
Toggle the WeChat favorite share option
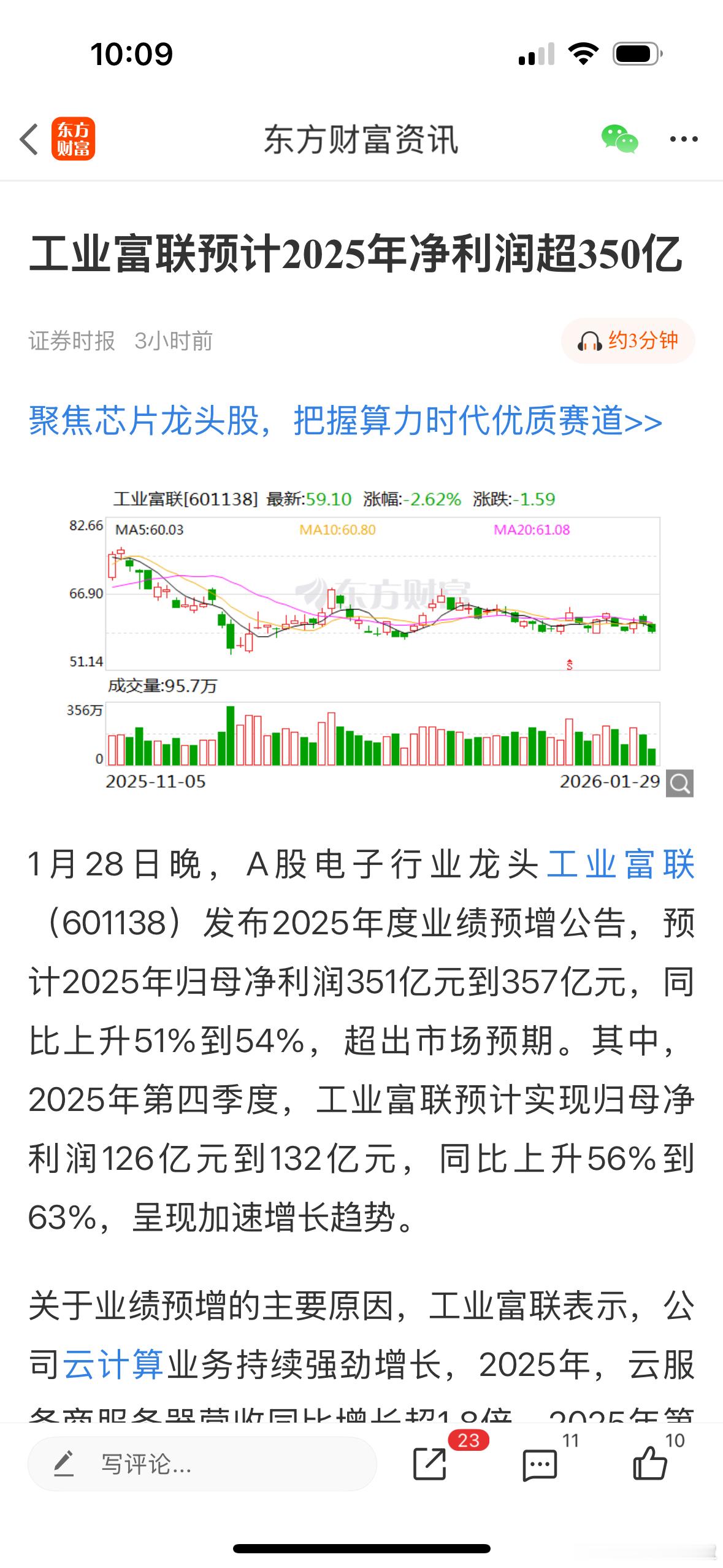[x=619, y=139]
